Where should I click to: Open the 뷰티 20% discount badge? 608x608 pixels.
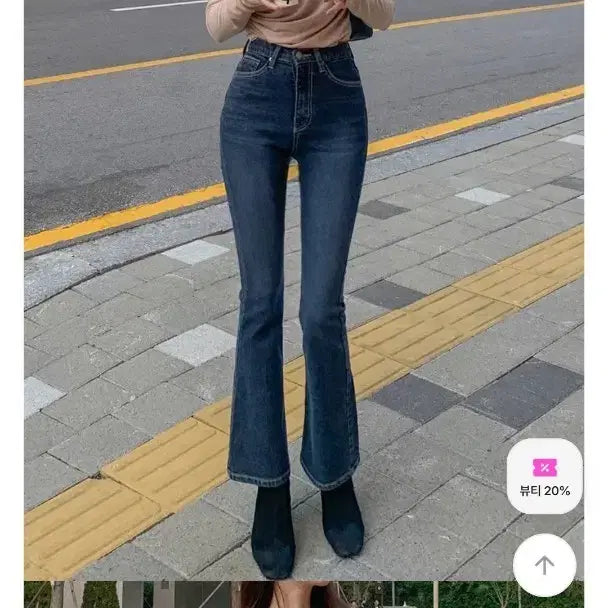tap(544, 477)
